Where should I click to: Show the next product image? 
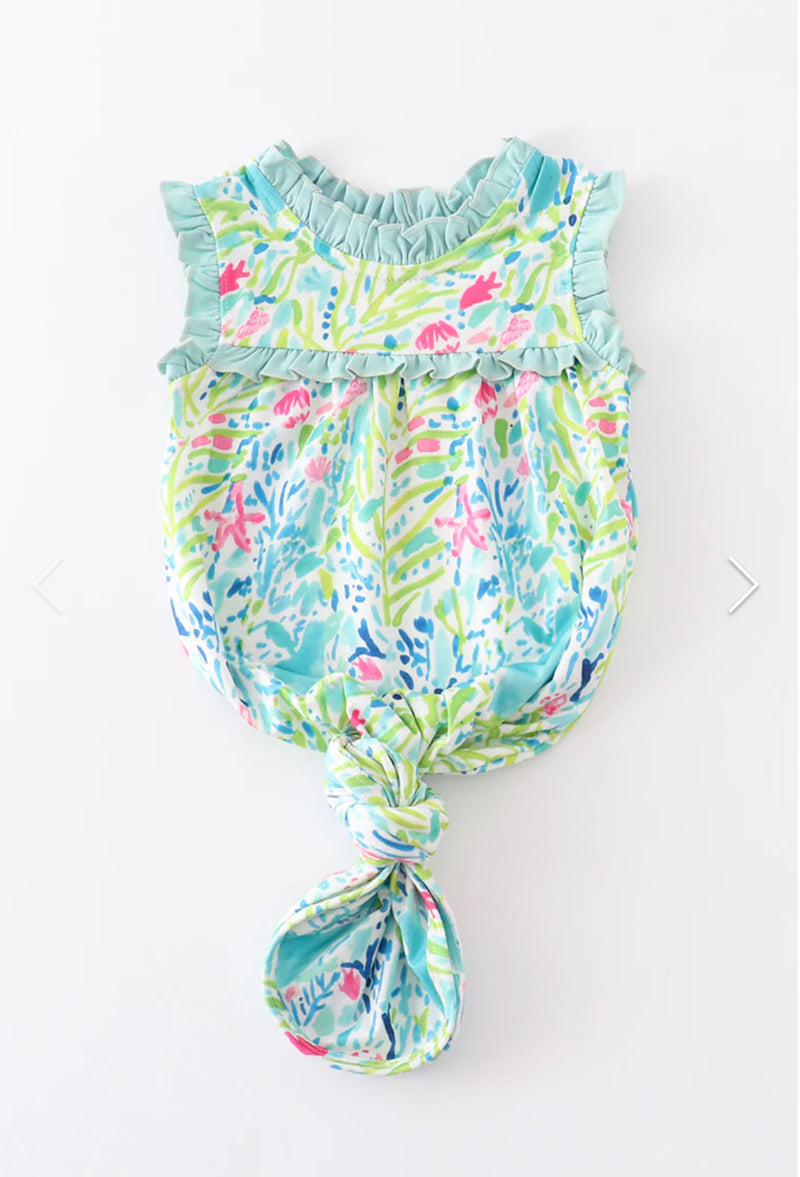[x=743, y=585]
